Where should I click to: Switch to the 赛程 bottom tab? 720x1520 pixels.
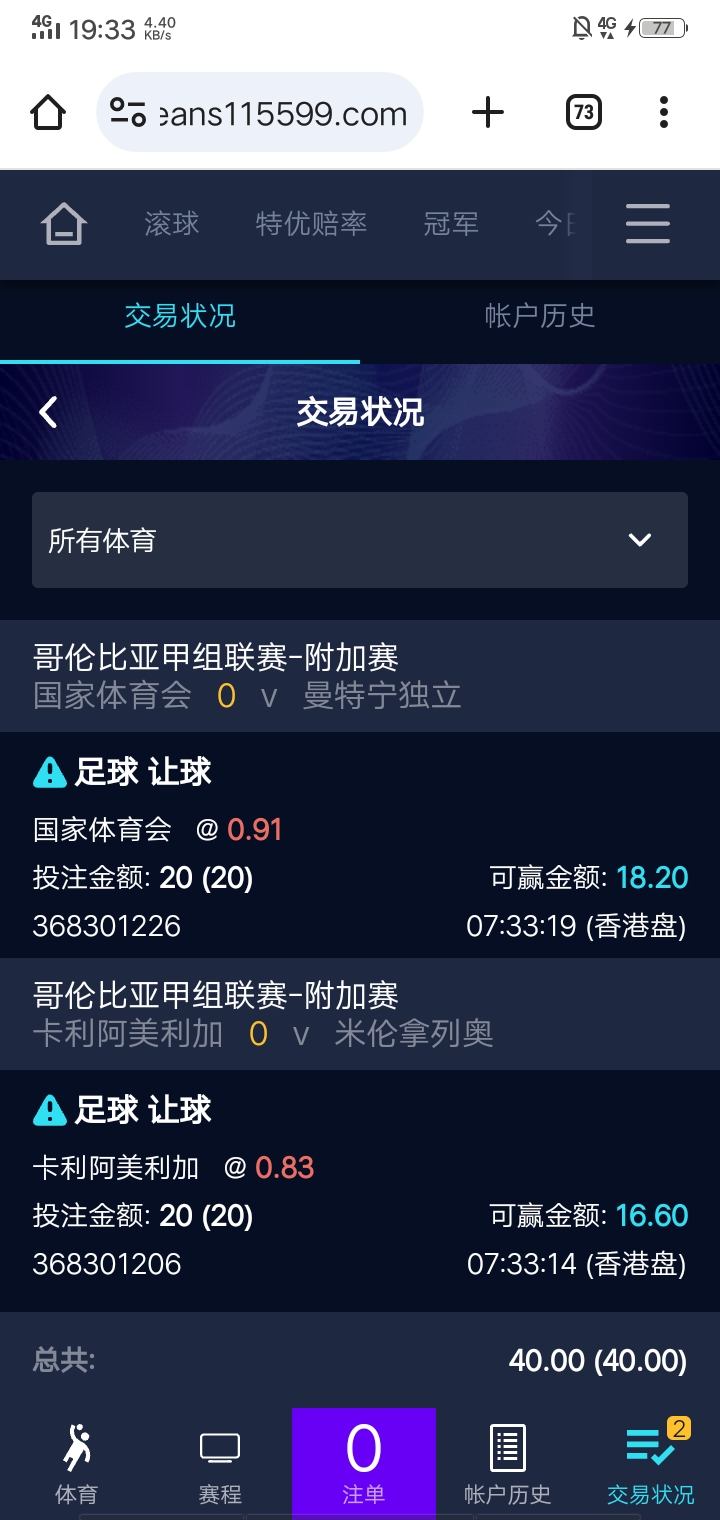click(220, 1464)
